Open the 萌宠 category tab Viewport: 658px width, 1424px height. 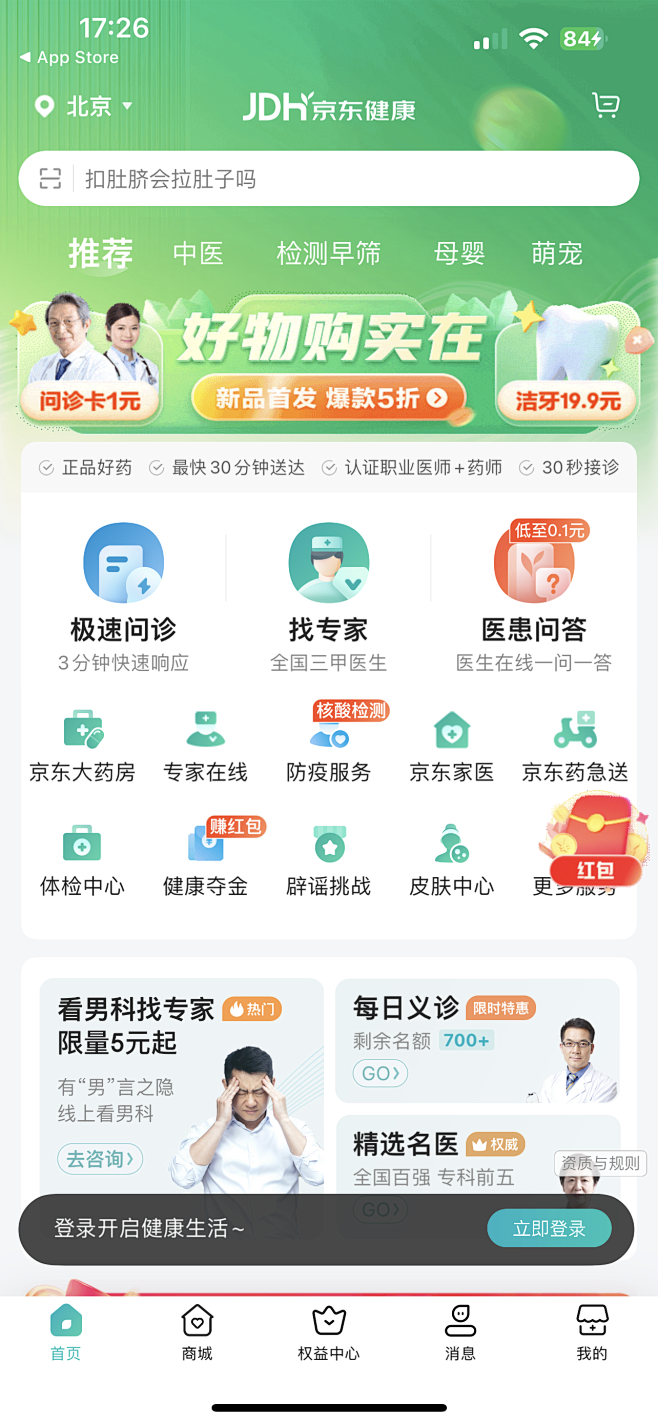pos(557,254)
